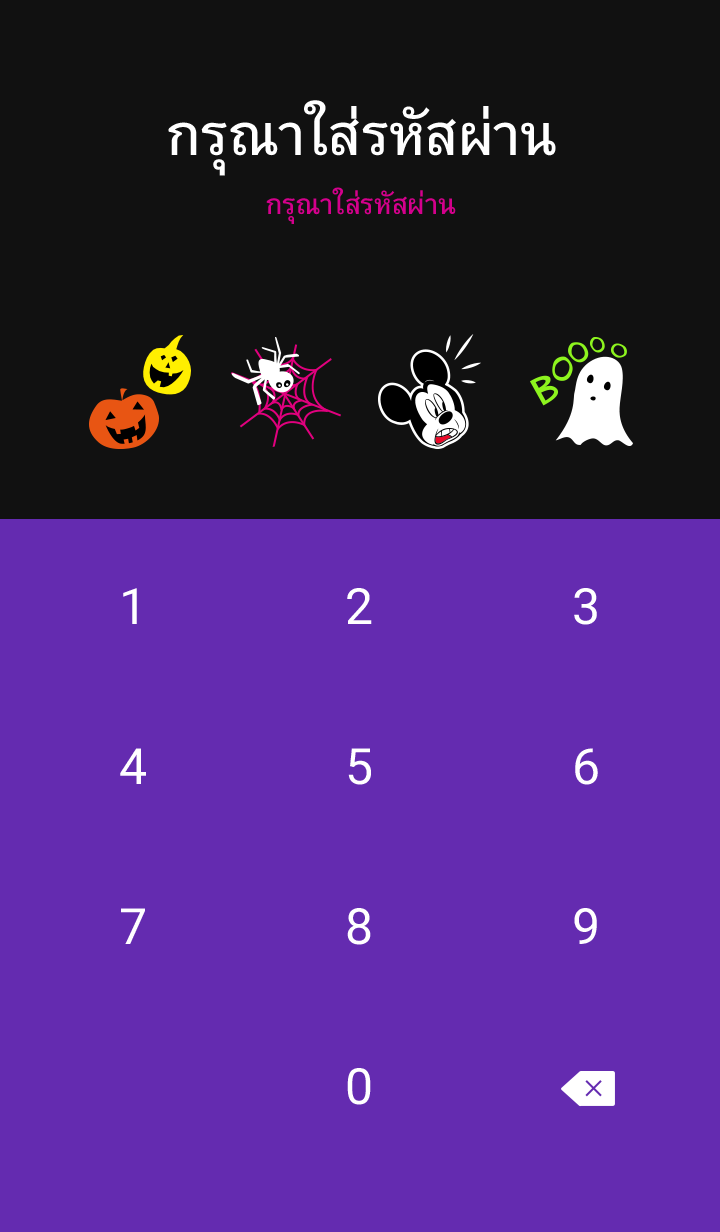Enter digit 1 on the passcode keypad
The width and height of the screenshot is (720, 1232).
coord(133,607)
